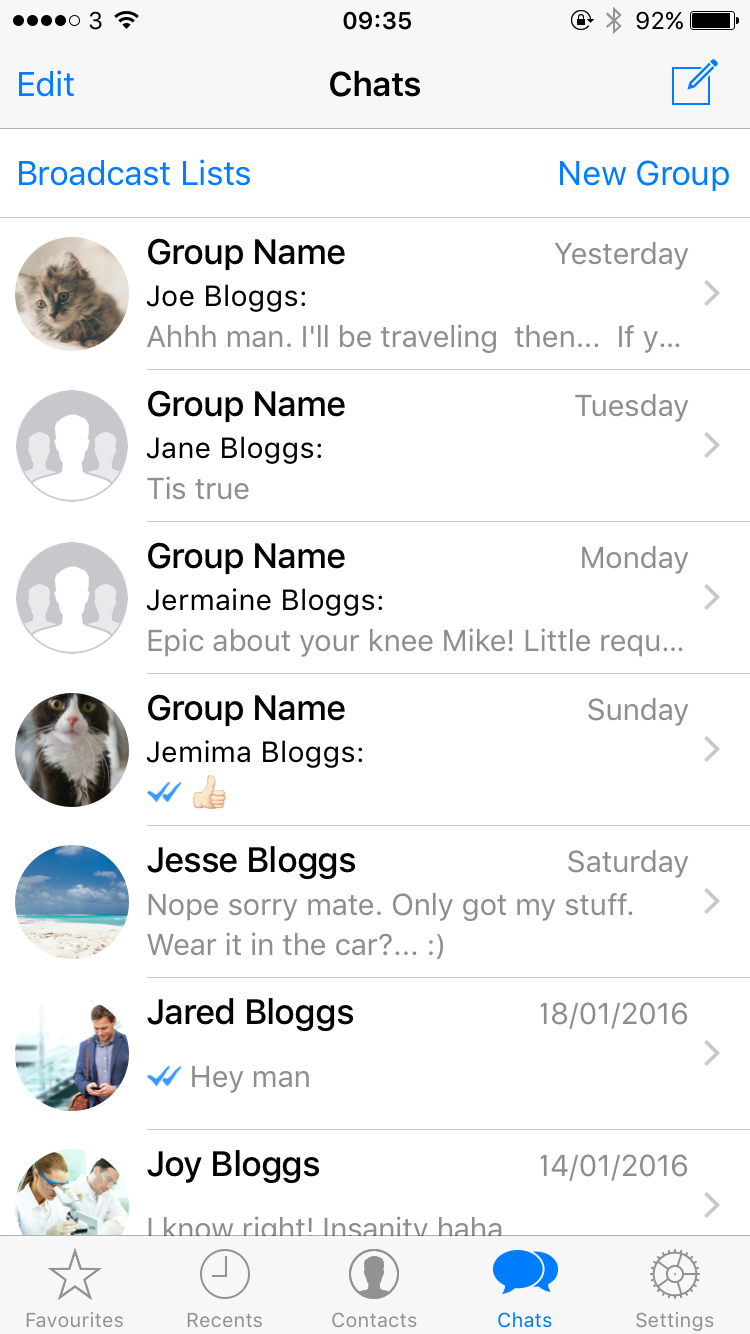The height and width of the screenshot is (1334, 750).
Task: Create a New Group
Action: (643, 174)
